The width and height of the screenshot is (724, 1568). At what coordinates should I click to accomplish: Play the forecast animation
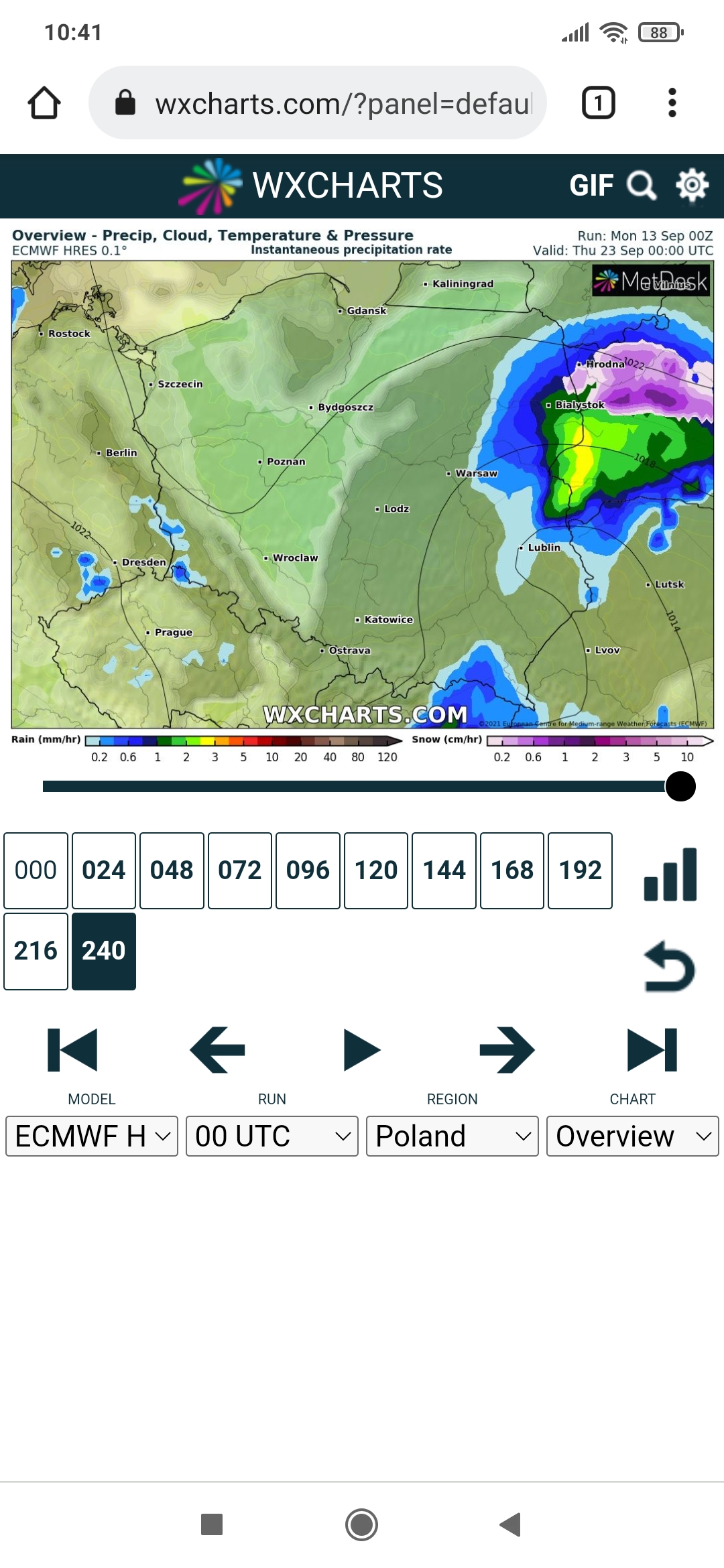(x=362, y=1049)
